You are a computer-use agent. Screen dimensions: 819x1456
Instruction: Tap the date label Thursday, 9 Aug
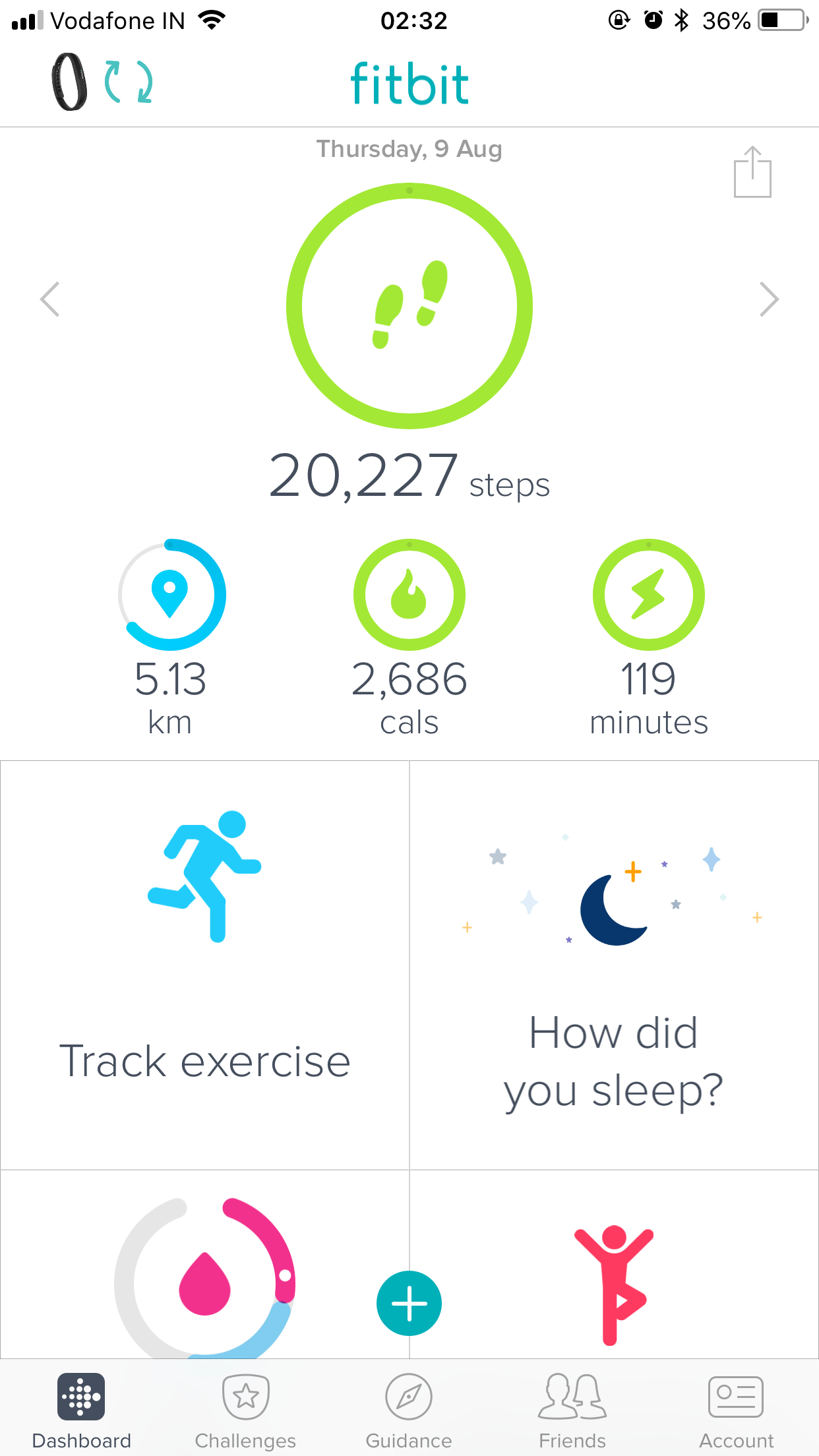coord(409,148)
